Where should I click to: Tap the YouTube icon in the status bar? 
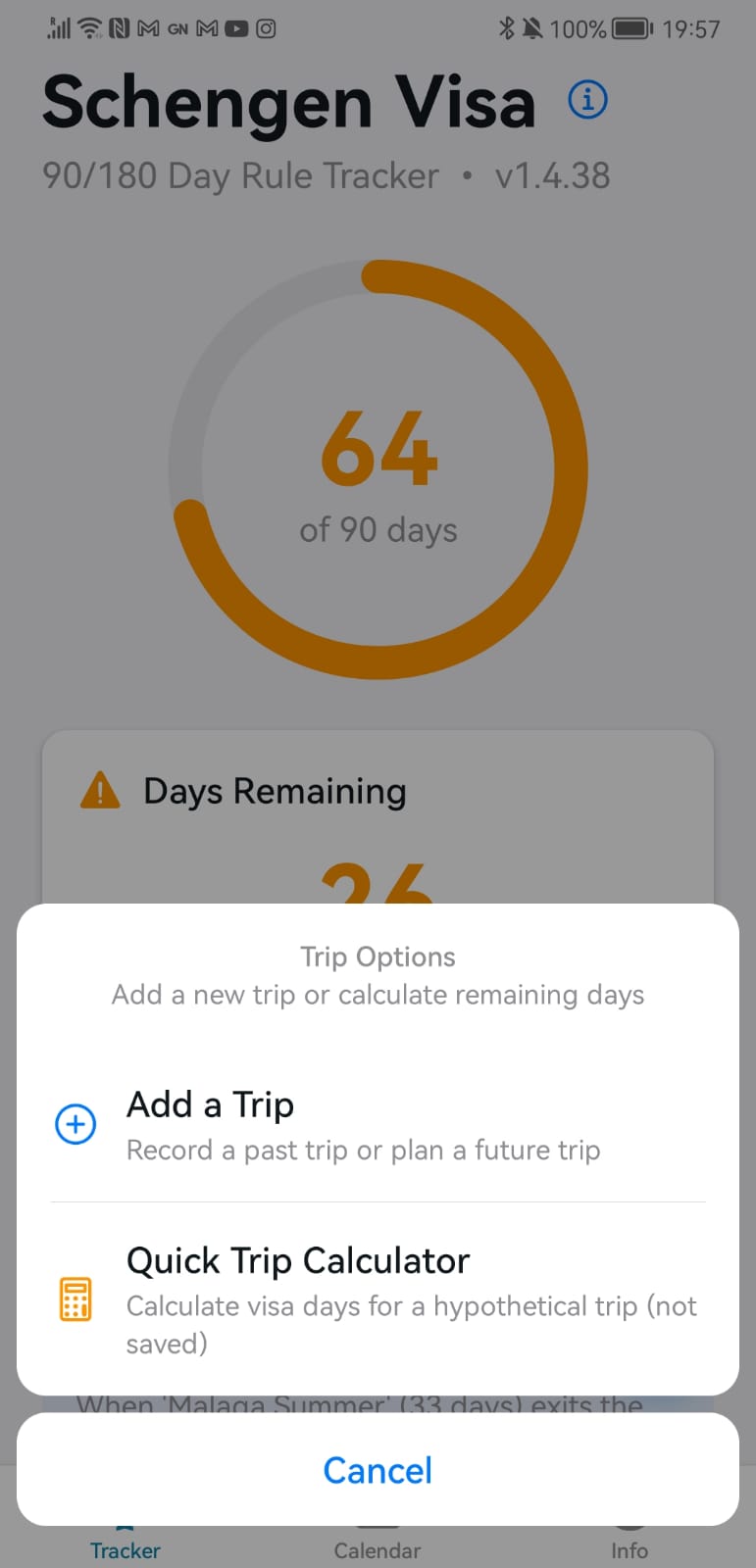click(x=235, y=28)
